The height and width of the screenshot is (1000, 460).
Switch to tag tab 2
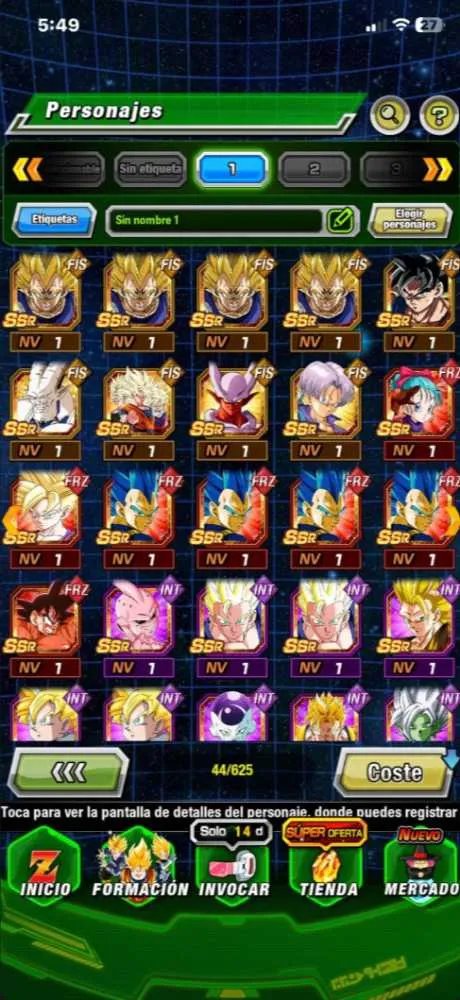click(x=314, y=169)
